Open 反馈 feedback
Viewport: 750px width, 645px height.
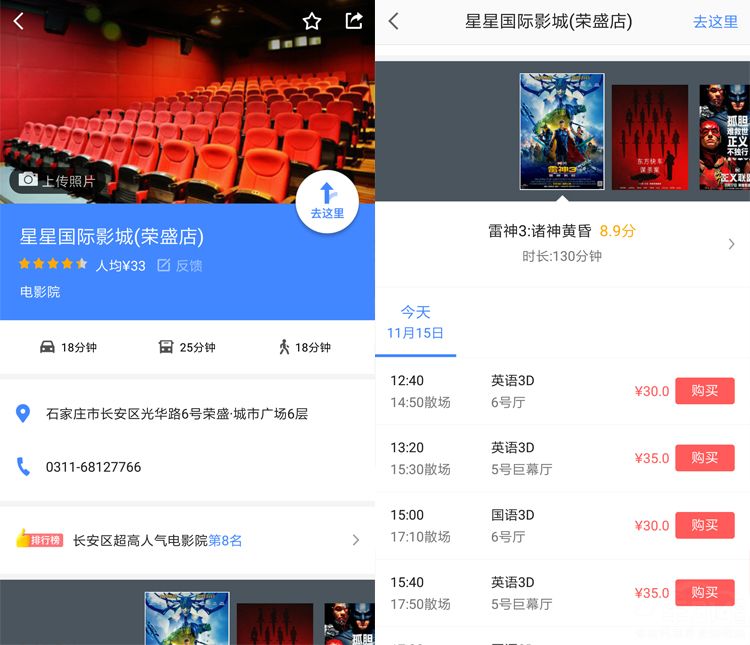pyautogui.click(x=180, y=266)
